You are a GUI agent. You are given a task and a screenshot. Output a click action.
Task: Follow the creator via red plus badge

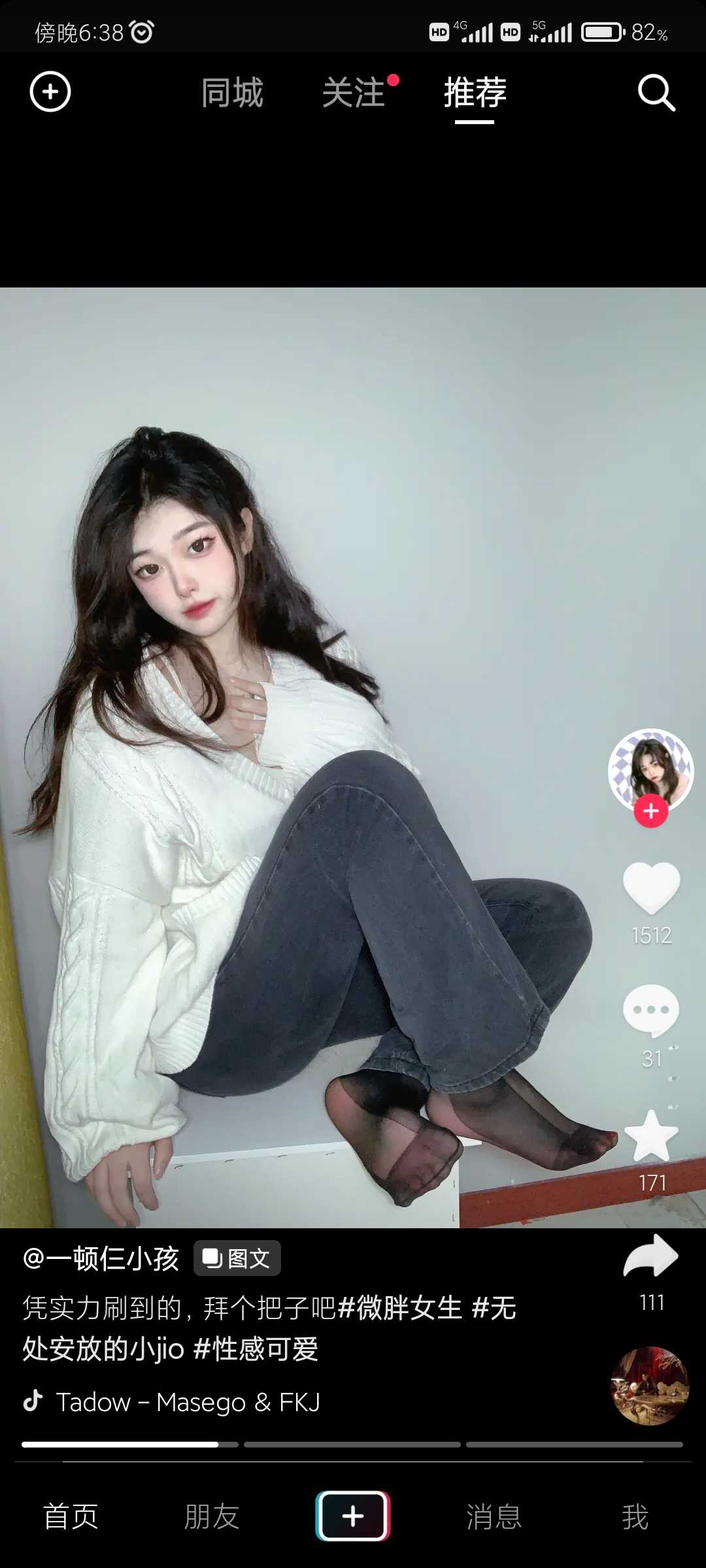(651, 811)
